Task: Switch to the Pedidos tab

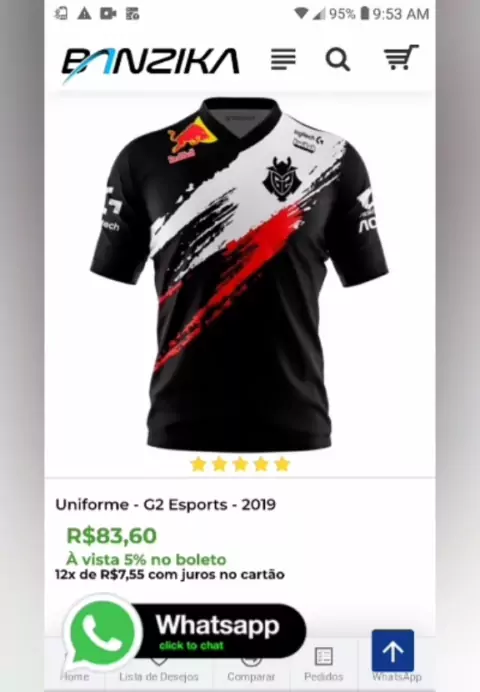Action: (x=323, y=664)
